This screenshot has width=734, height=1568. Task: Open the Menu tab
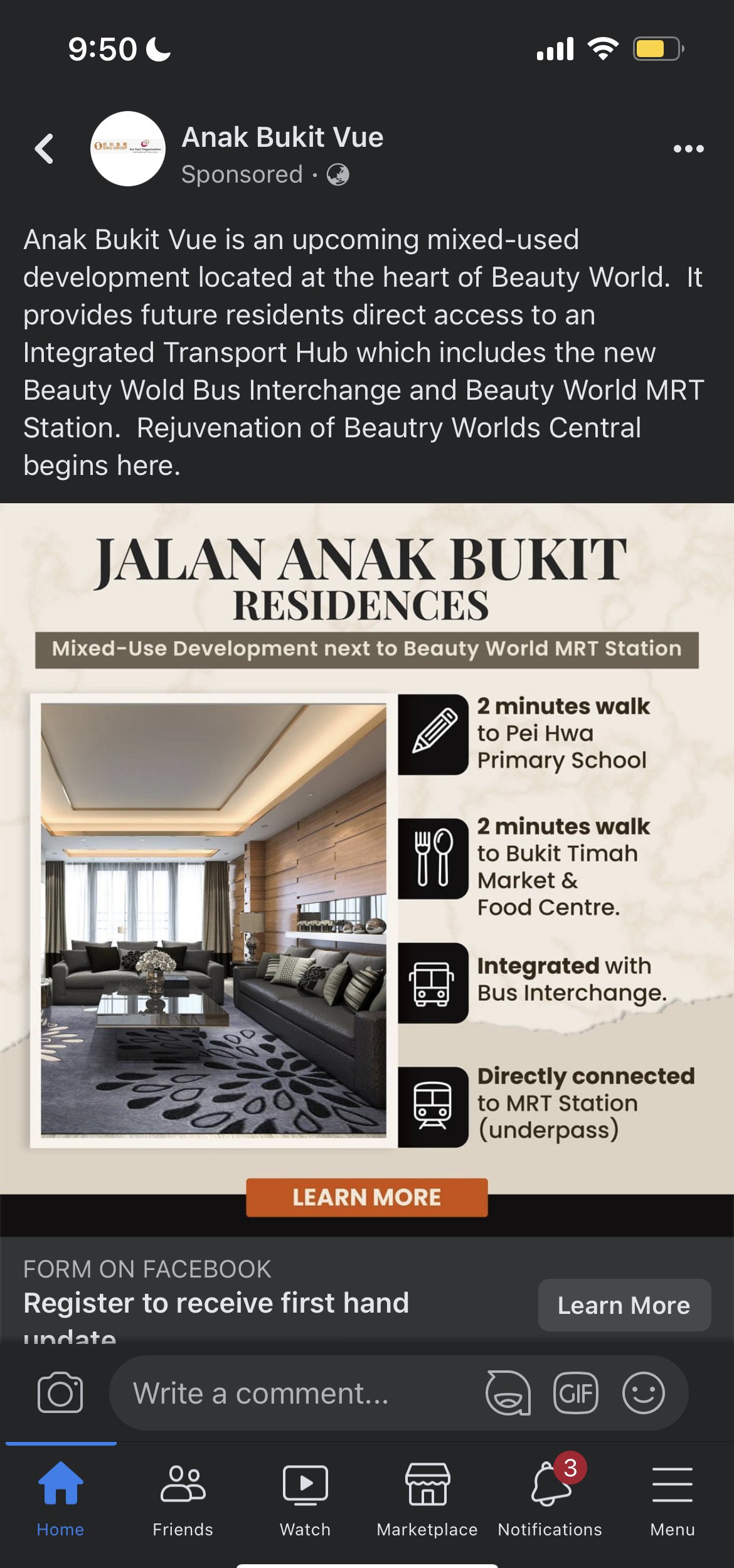pos(672,1496)
